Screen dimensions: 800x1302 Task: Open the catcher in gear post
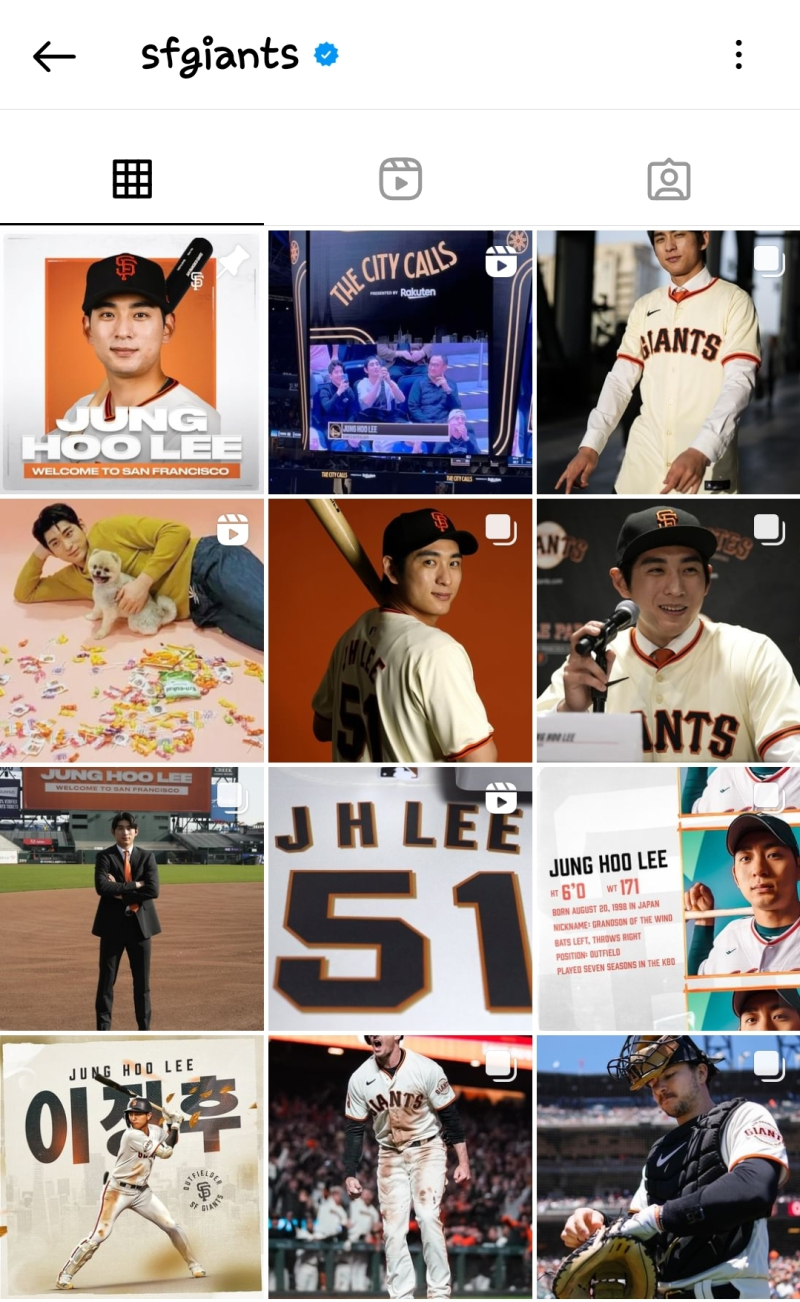tap(668, 1166)
